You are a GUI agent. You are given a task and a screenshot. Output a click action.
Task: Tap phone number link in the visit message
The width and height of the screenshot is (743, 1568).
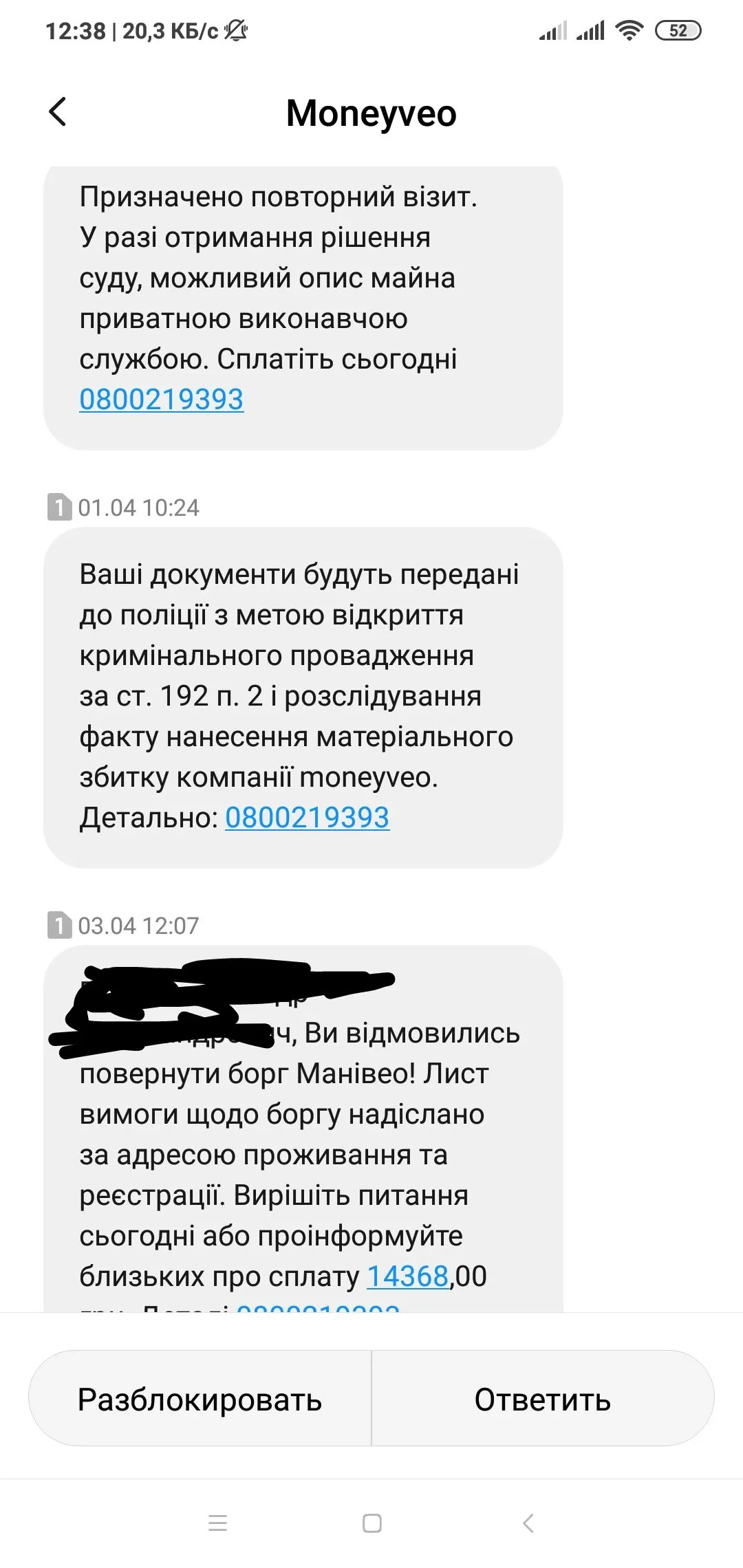tap(162, 400)
